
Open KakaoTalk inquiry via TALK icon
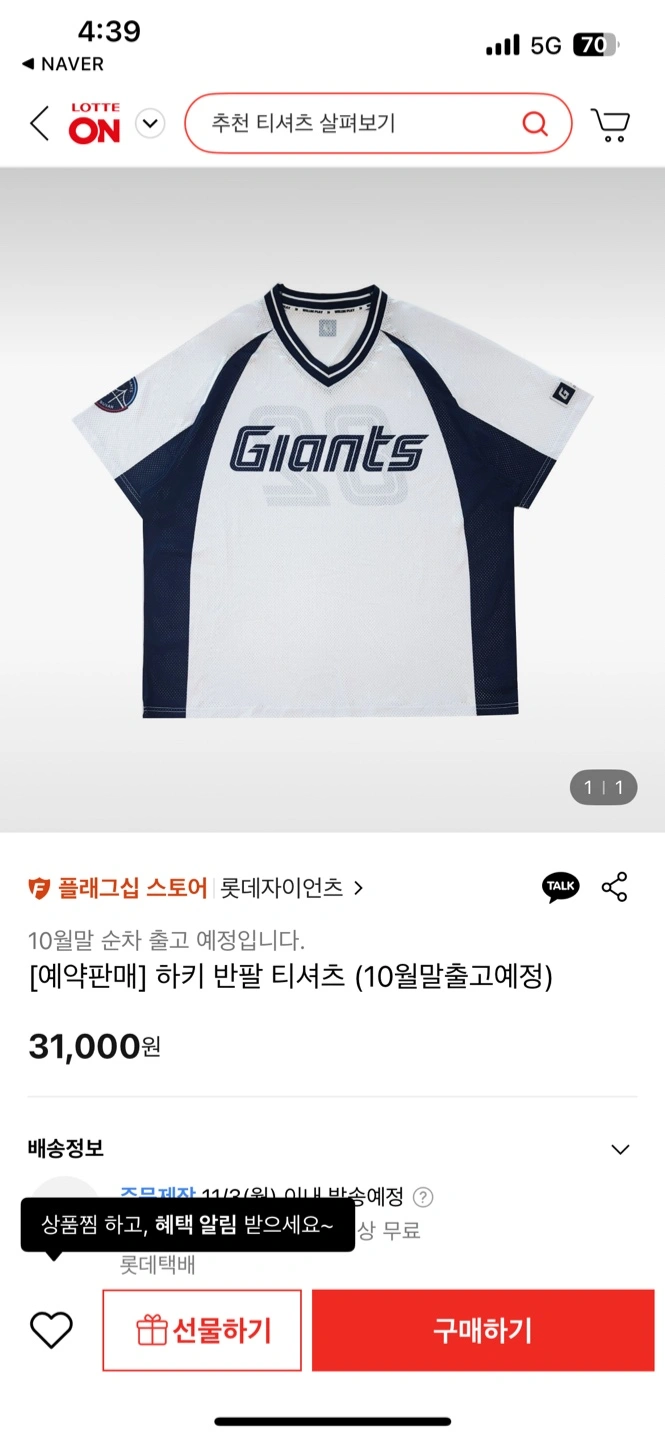560,887
